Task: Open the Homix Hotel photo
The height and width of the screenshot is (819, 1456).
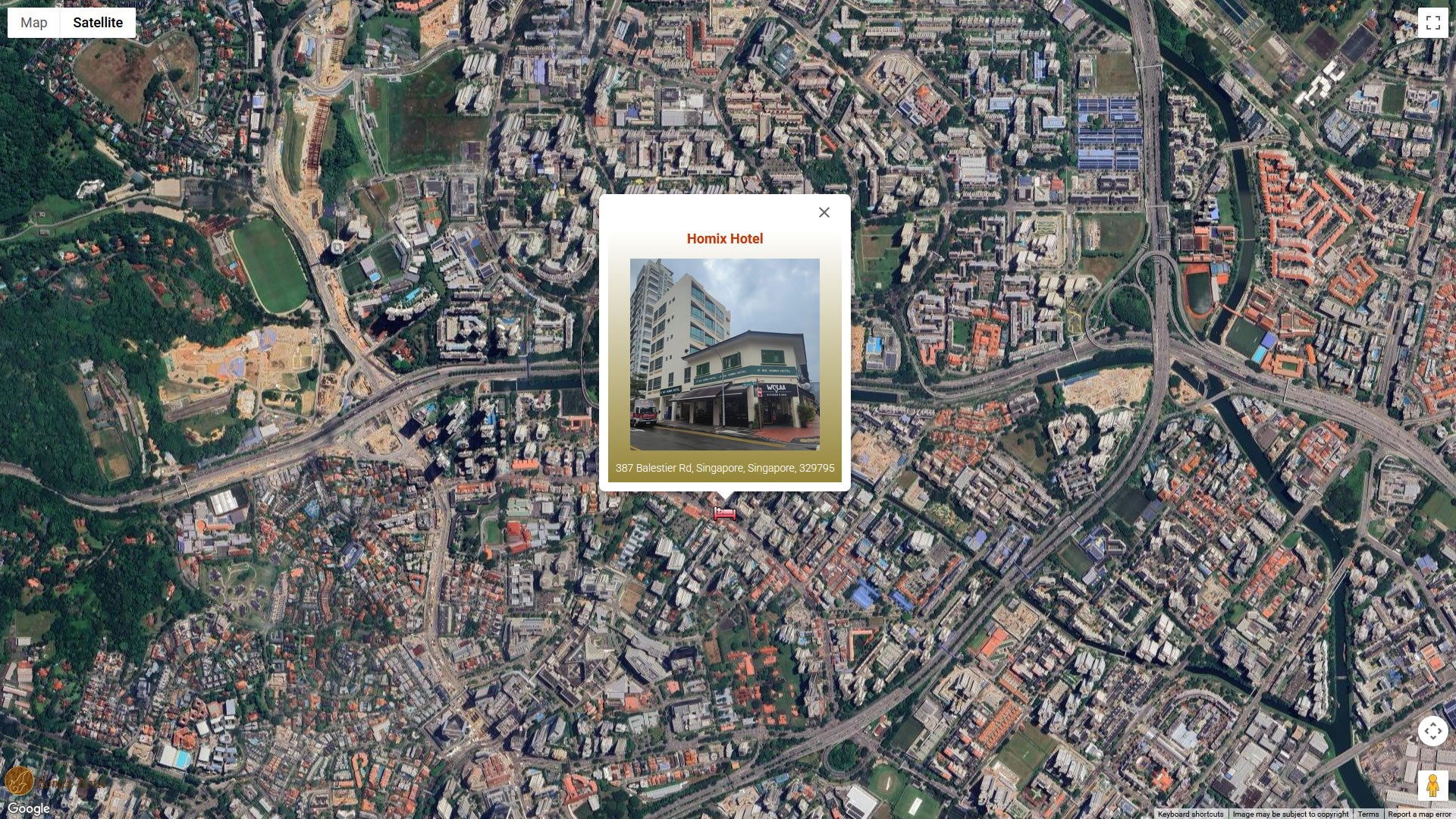Action: [x=724, y=354]
